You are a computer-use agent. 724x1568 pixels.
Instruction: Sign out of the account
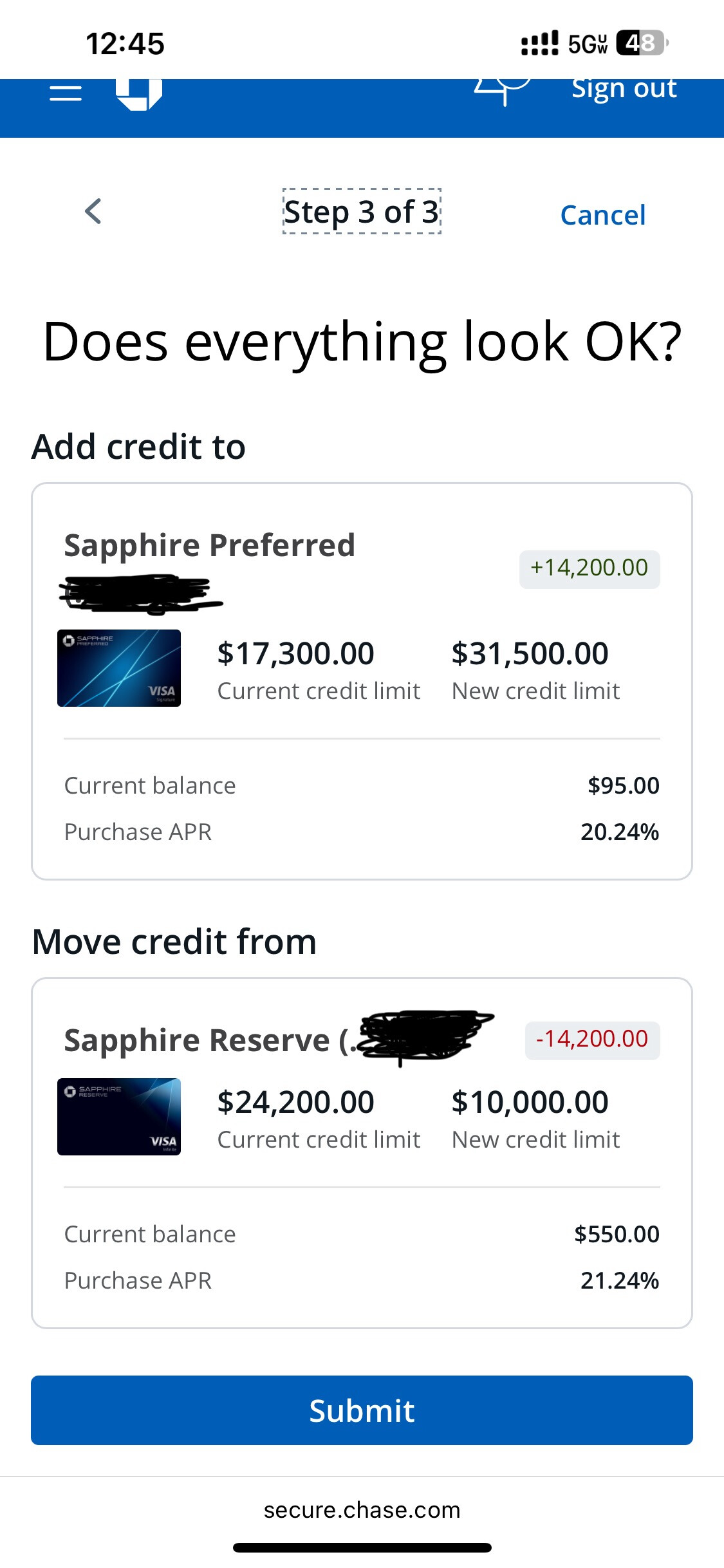point(624,89)
